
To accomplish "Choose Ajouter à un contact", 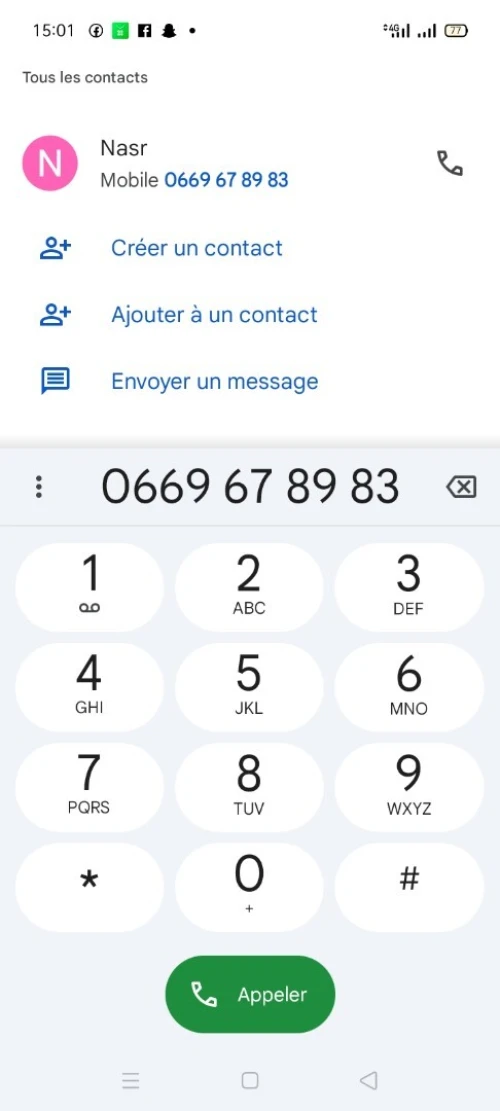I will 214,315.
